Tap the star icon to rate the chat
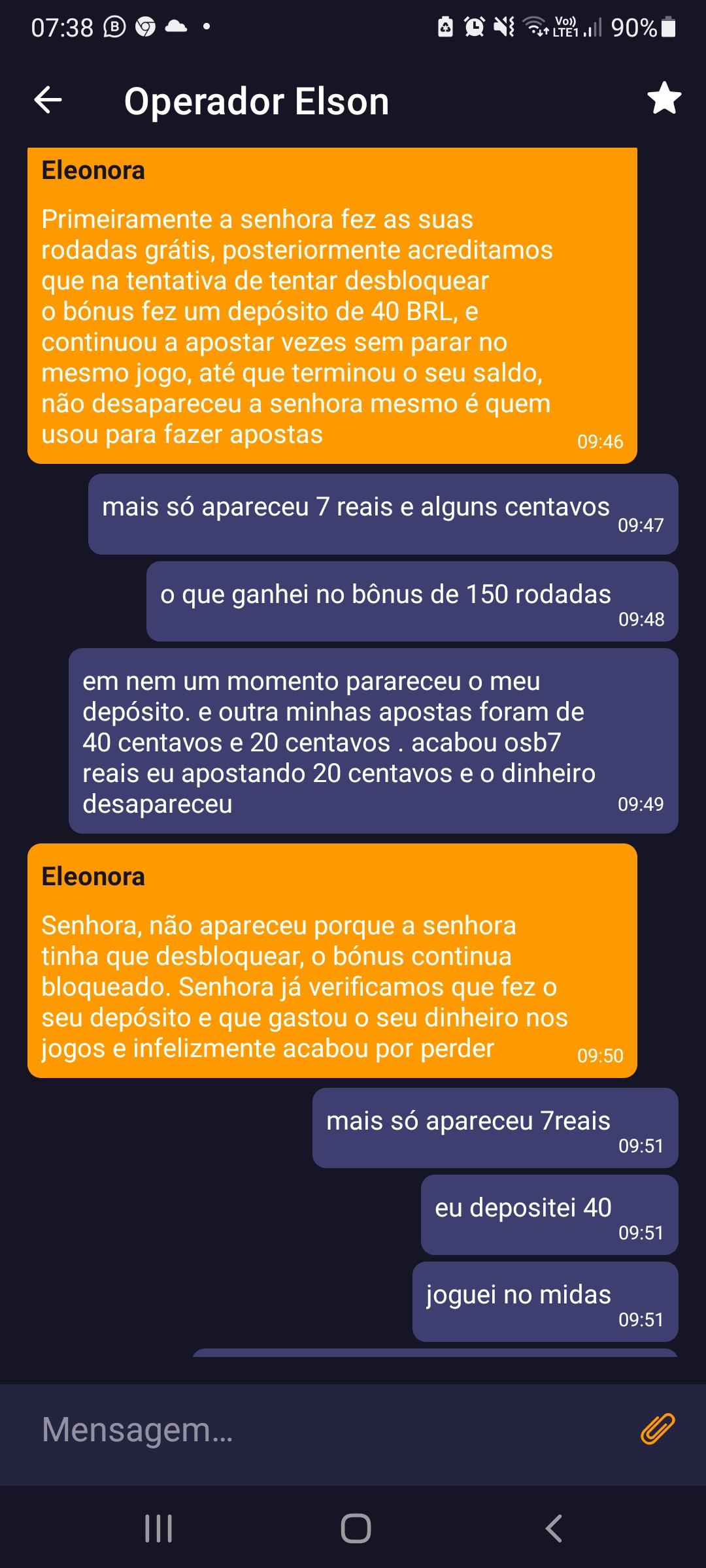 tap(664, 99)
